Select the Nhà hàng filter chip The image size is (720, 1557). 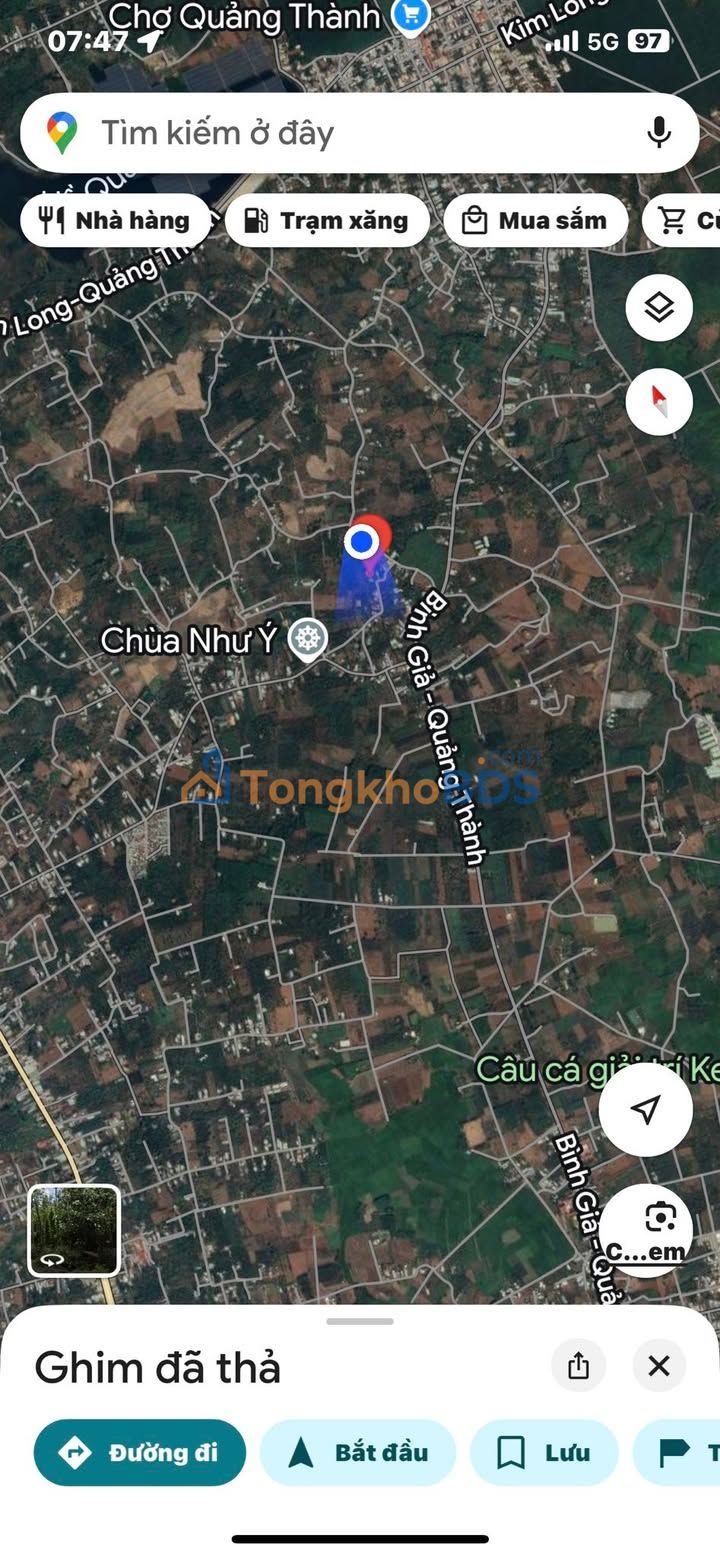coord(115,221)
